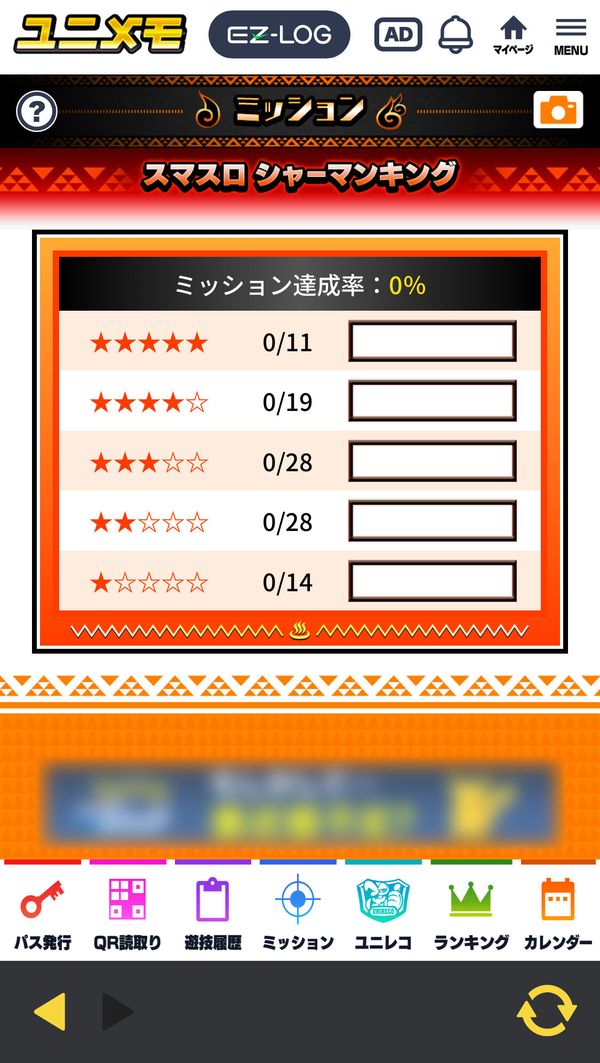This screenshot has height=1063, width=600.
Task: Open the four-star missions row
Action: coord(300,401)
